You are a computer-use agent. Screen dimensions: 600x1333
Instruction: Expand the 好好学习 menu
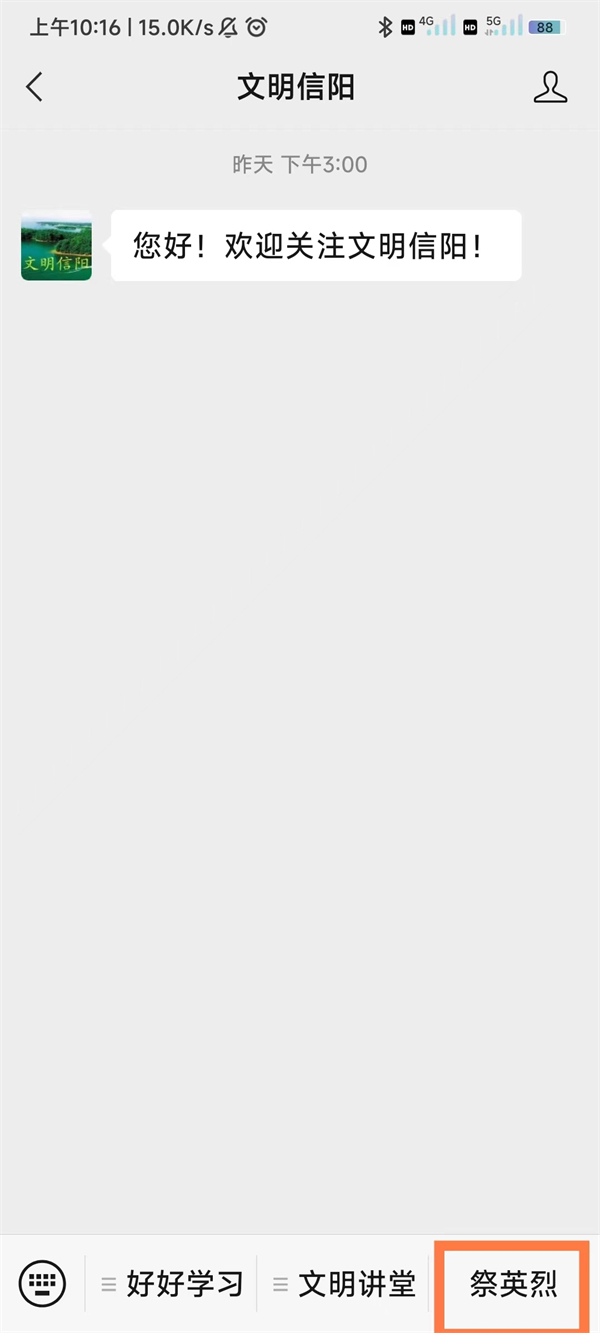pyautogui.click(x=172, y=1284)
